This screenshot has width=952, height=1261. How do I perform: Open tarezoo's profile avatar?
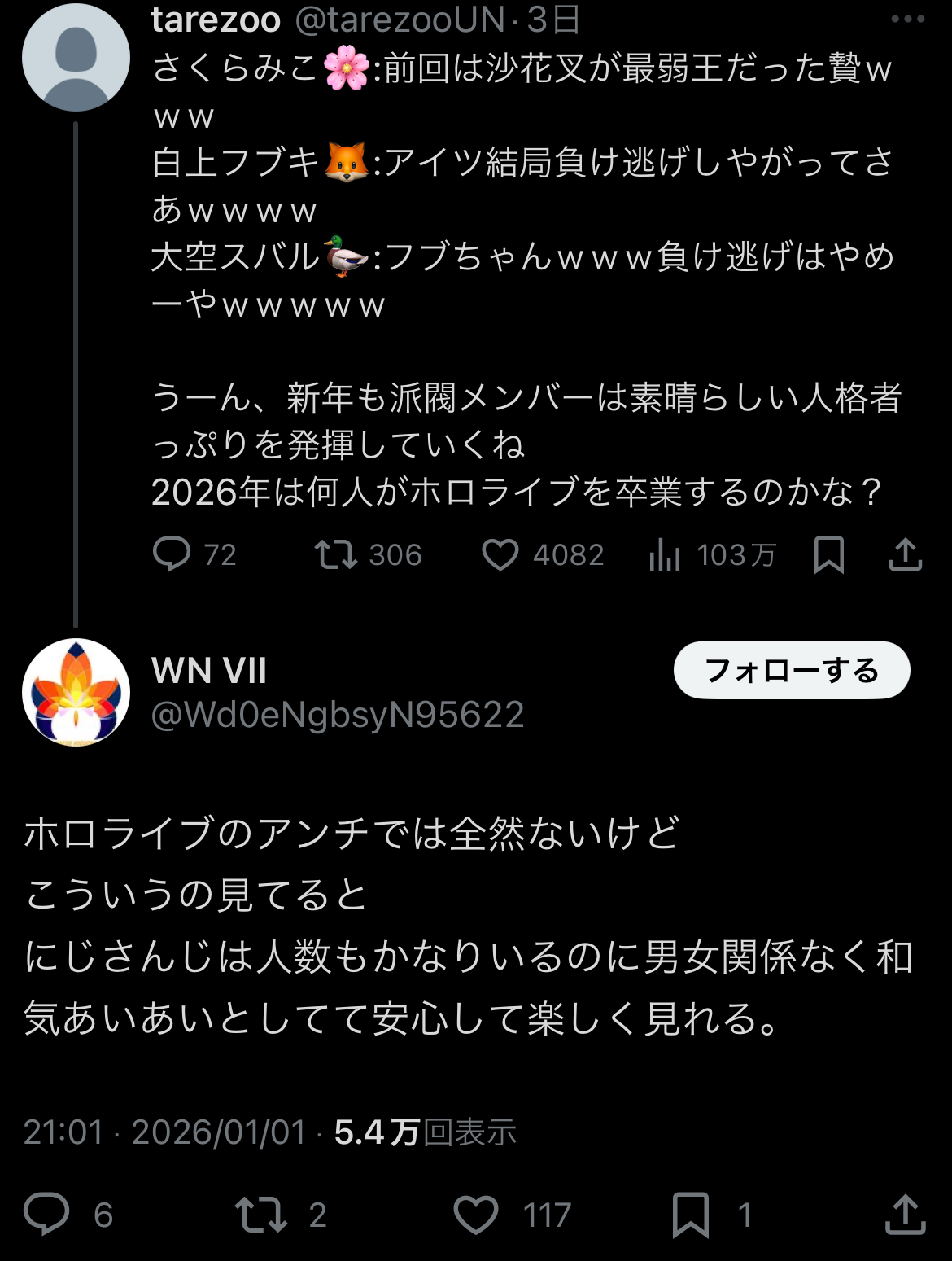[x=76, y=58]
